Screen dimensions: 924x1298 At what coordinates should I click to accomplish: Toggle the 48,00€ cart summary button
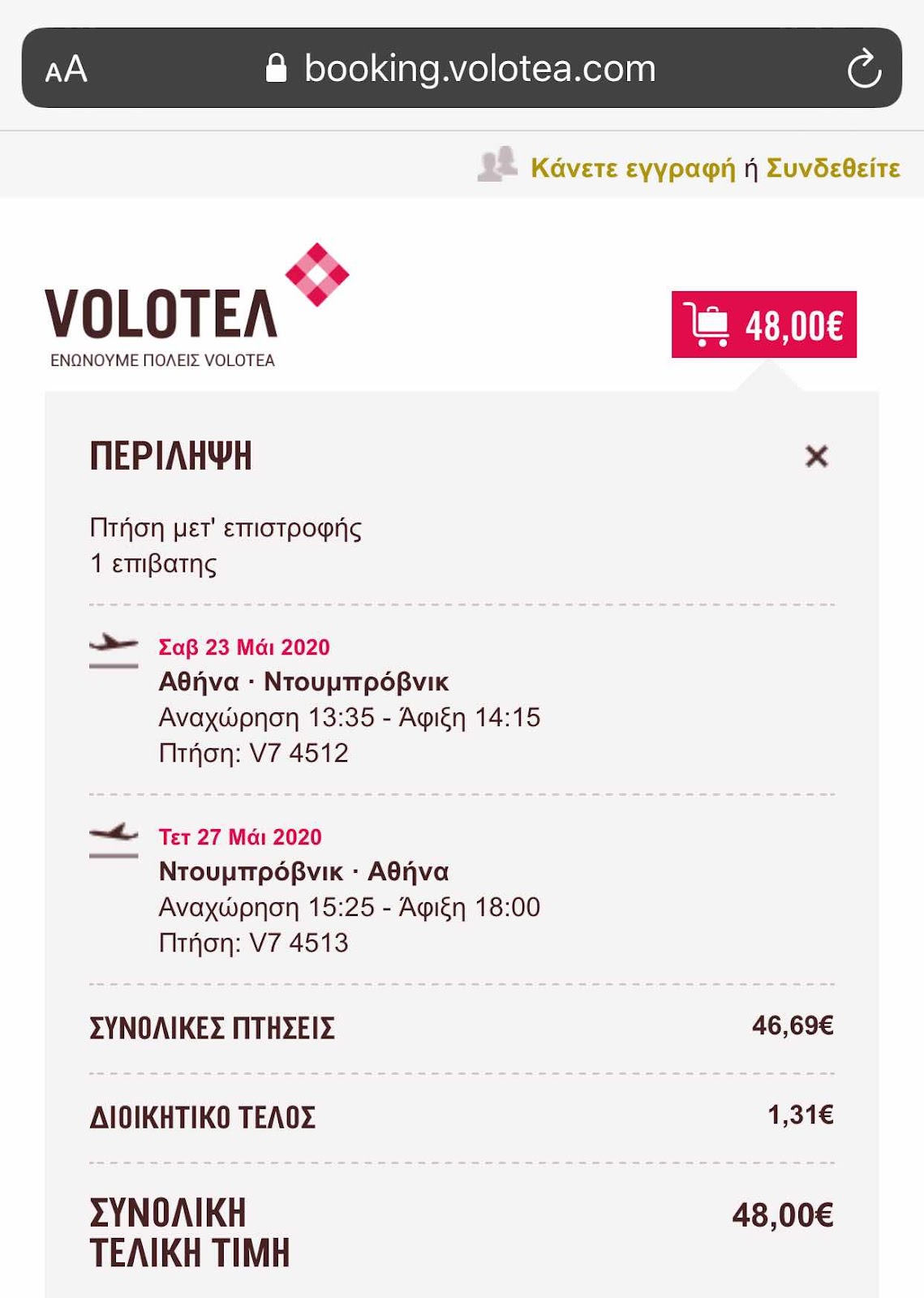(763, 324)
